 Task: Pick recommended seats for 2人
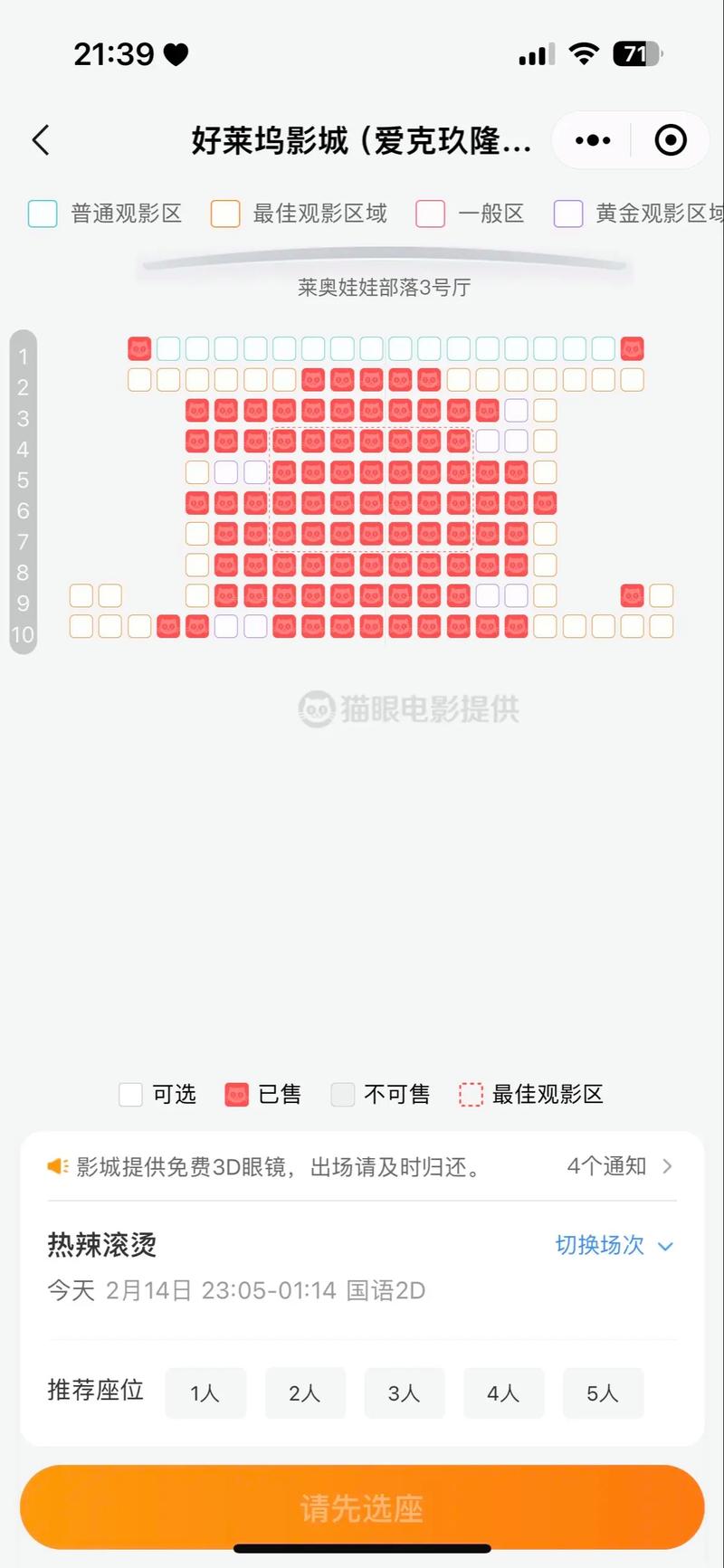[x=305, y=1392]
